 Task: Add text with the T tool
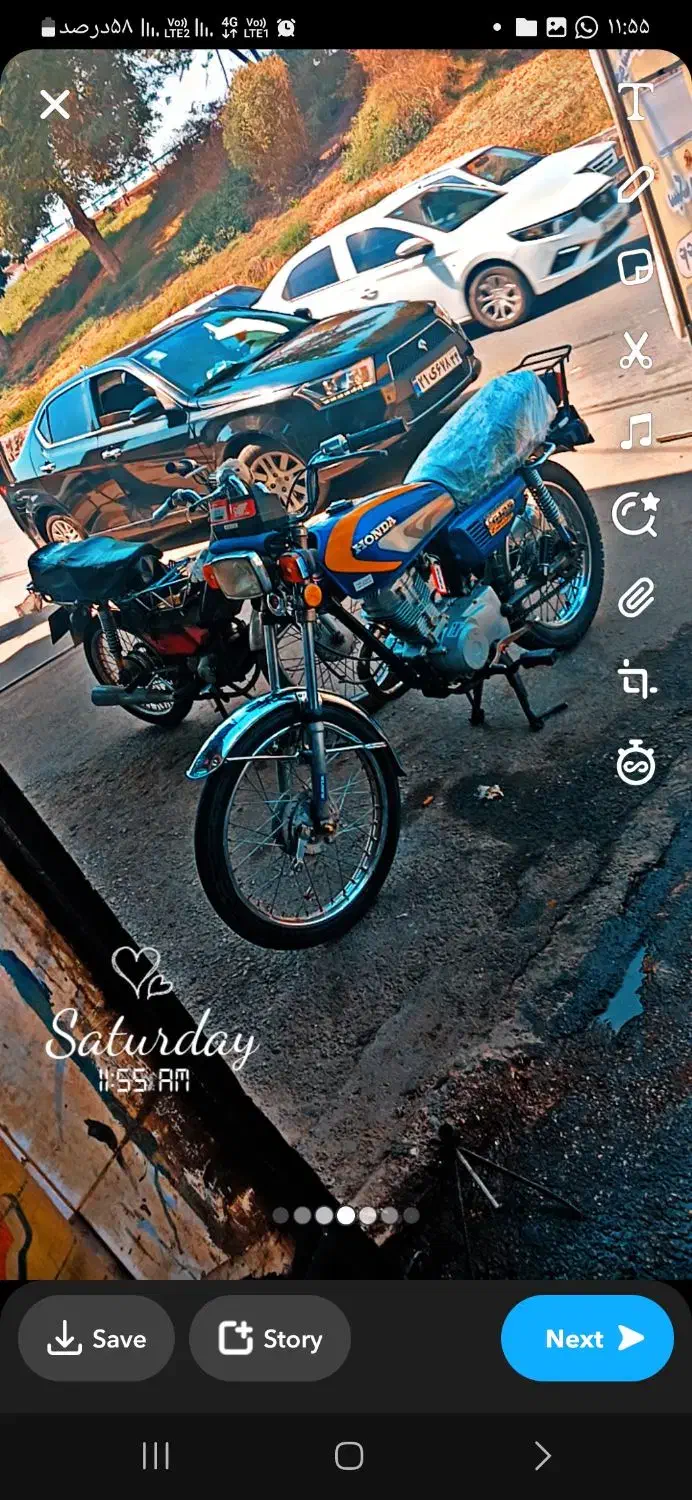(636, 102)
